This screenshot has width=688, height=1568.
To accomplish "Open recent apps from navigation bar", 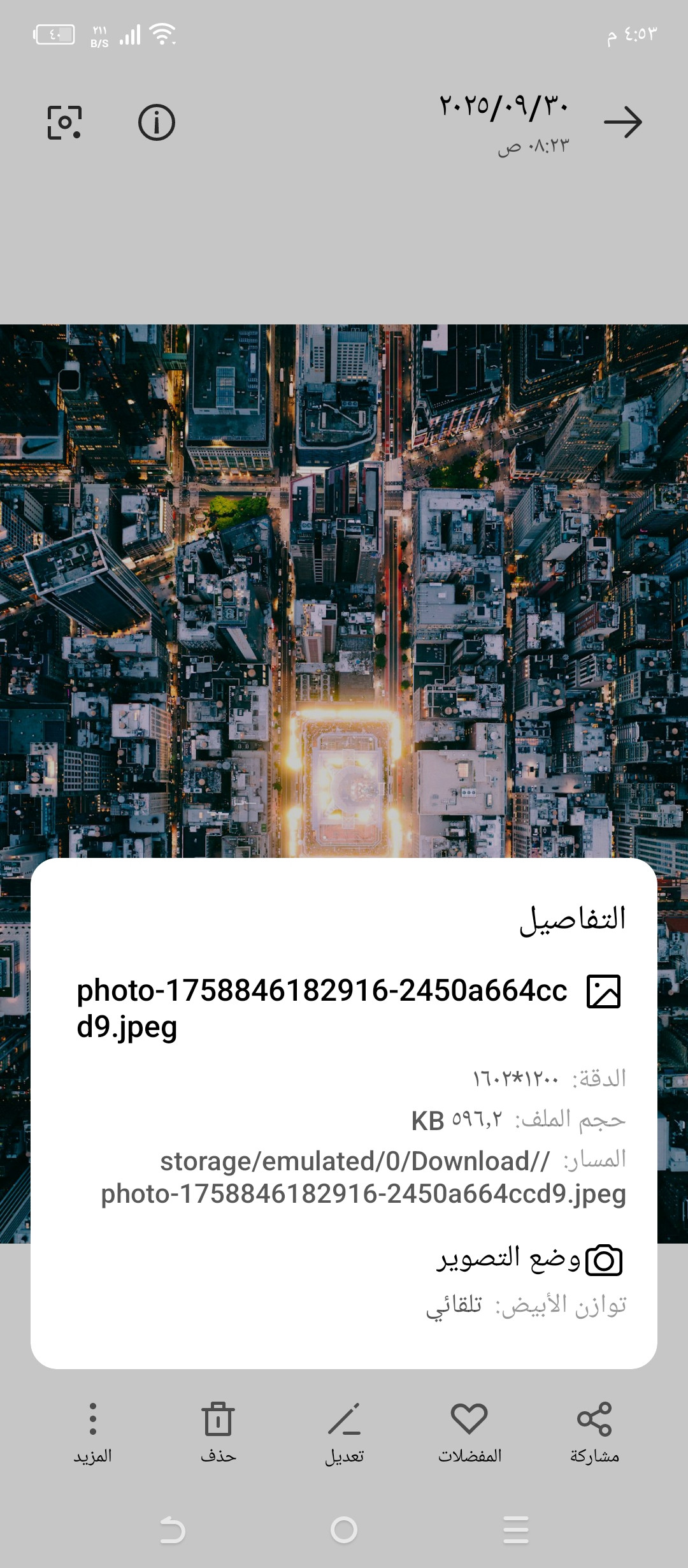I will [x=516, y=1530].
